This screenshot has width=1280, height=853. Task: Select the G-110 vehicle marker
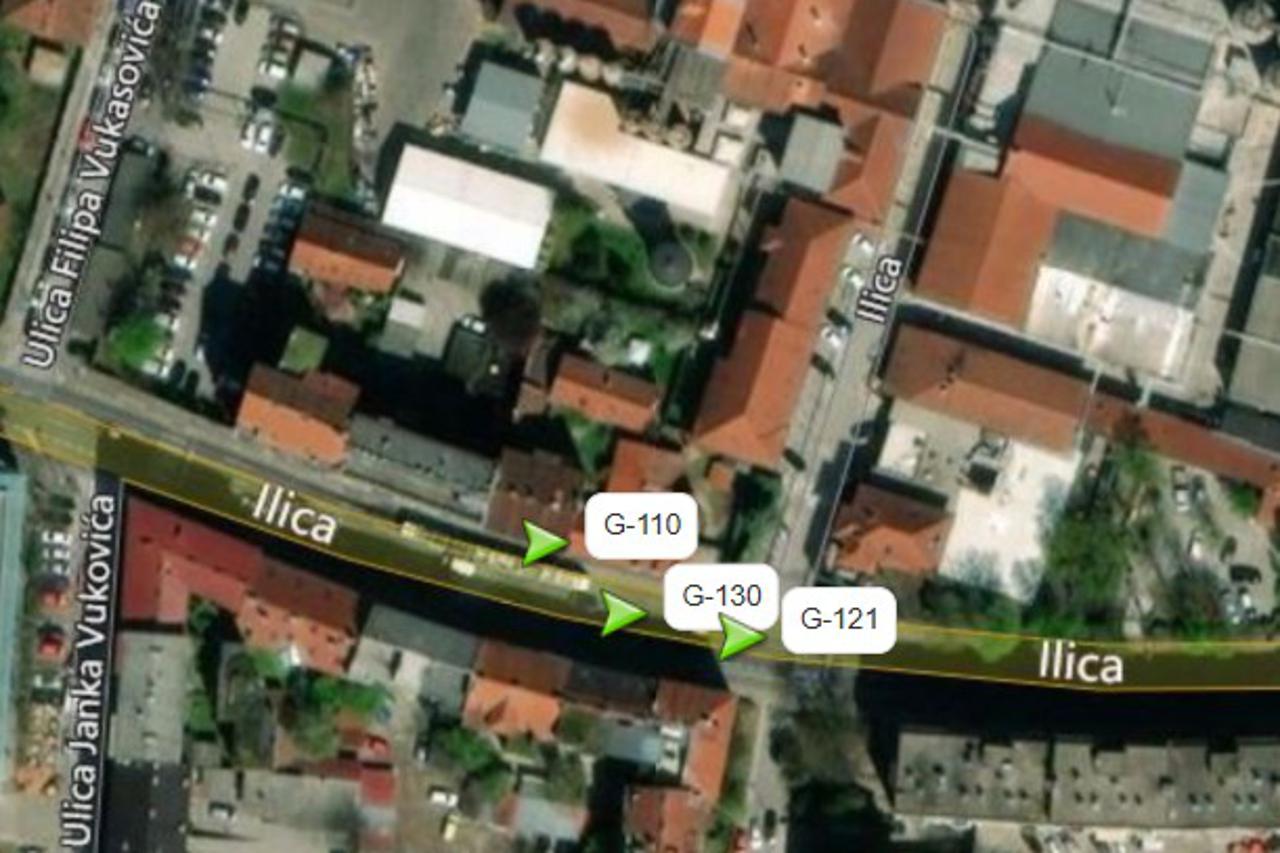tap(544, 544)
